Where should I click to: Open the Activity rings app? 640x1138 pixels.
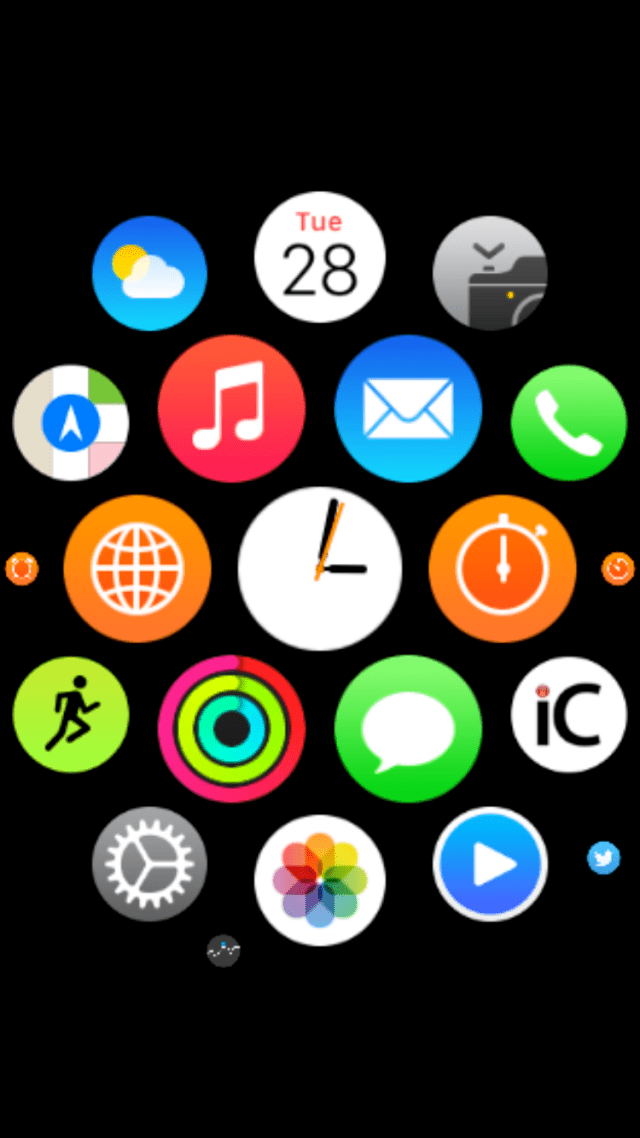click(231, 728)
